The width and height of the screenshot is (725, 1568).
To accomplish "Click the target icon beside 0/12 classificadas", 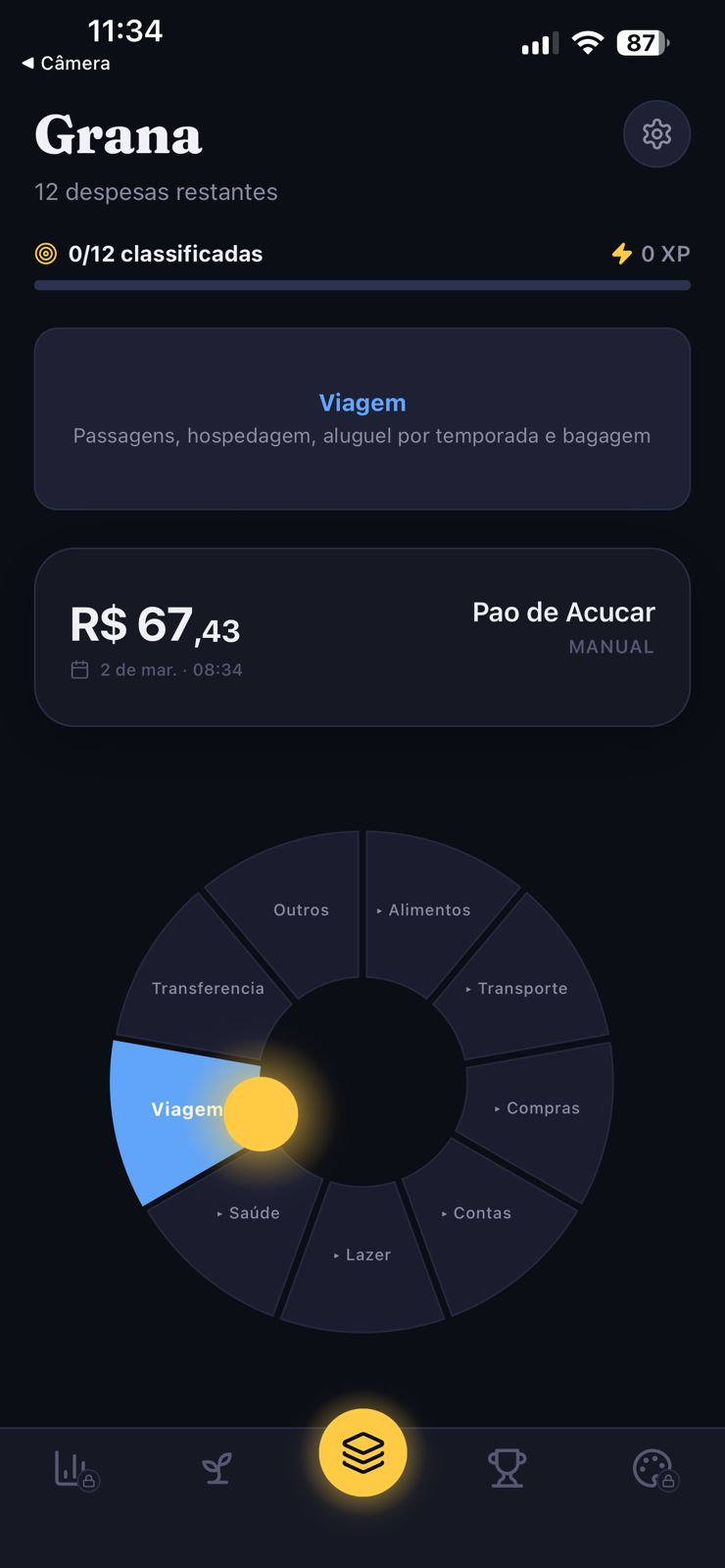I will 46,253.
